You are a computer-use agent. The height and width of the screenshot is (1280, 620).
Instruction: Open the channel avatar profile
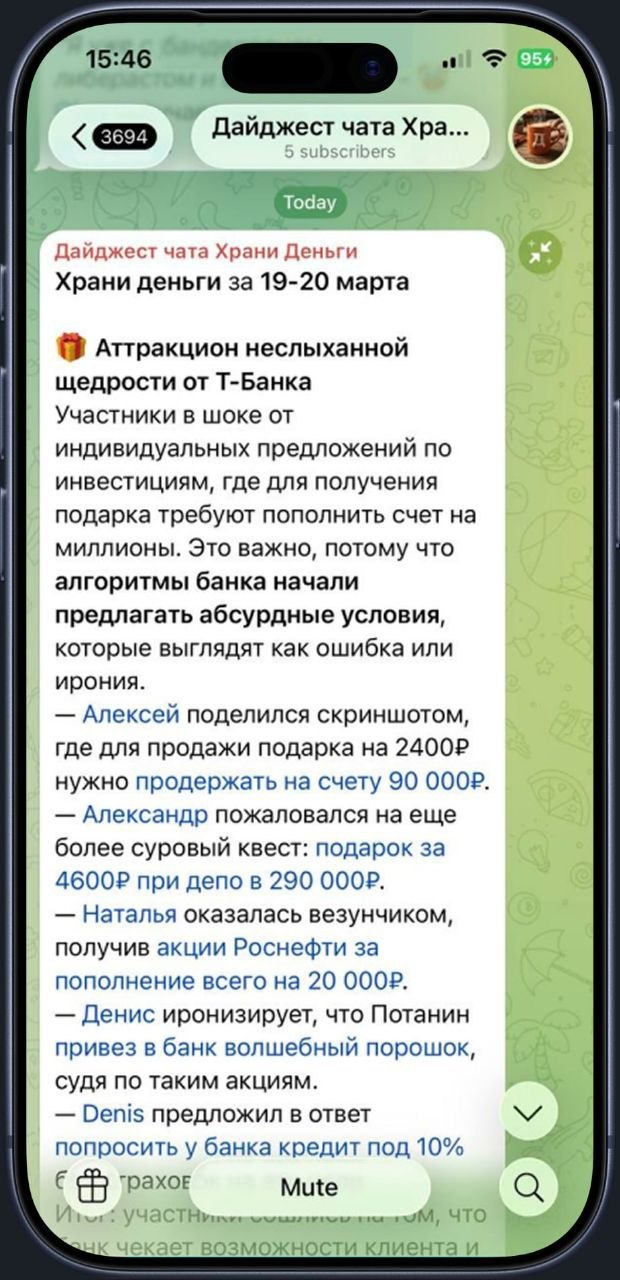[x=541, y=137]
